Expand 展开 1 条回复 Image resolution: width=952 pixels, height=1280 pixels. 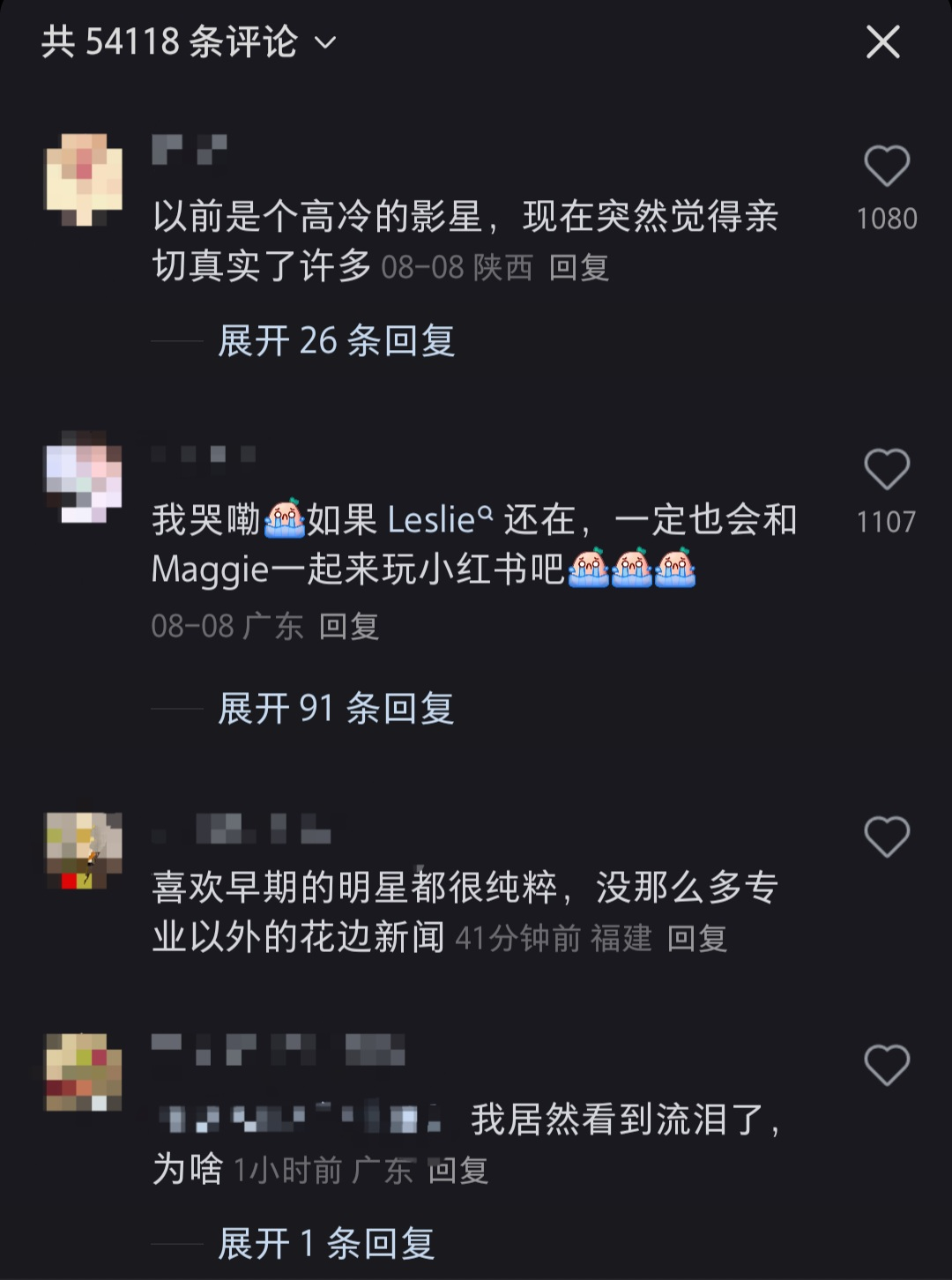point(326,1244)
